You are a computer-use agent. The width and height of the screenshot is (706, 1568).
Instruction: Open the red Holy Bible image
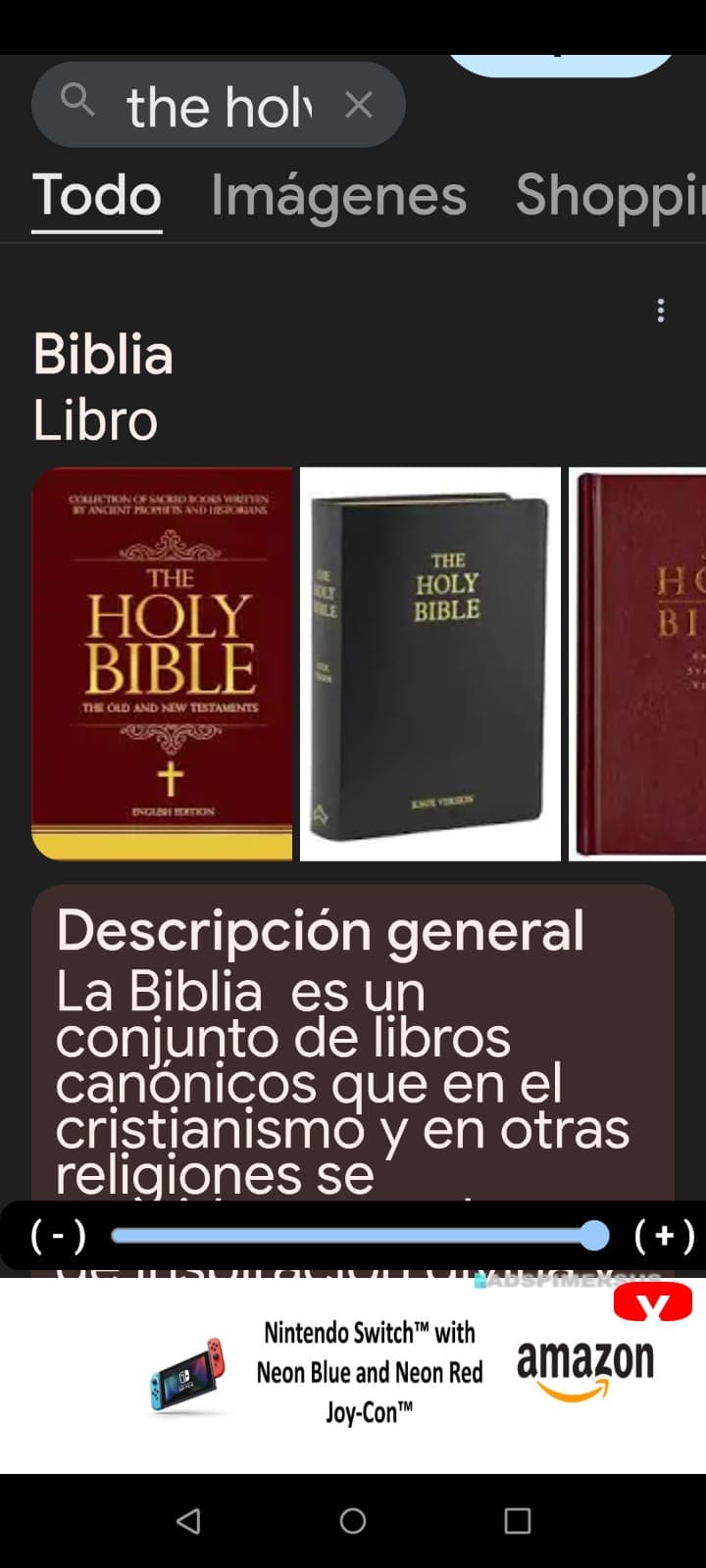coord(162,663)
